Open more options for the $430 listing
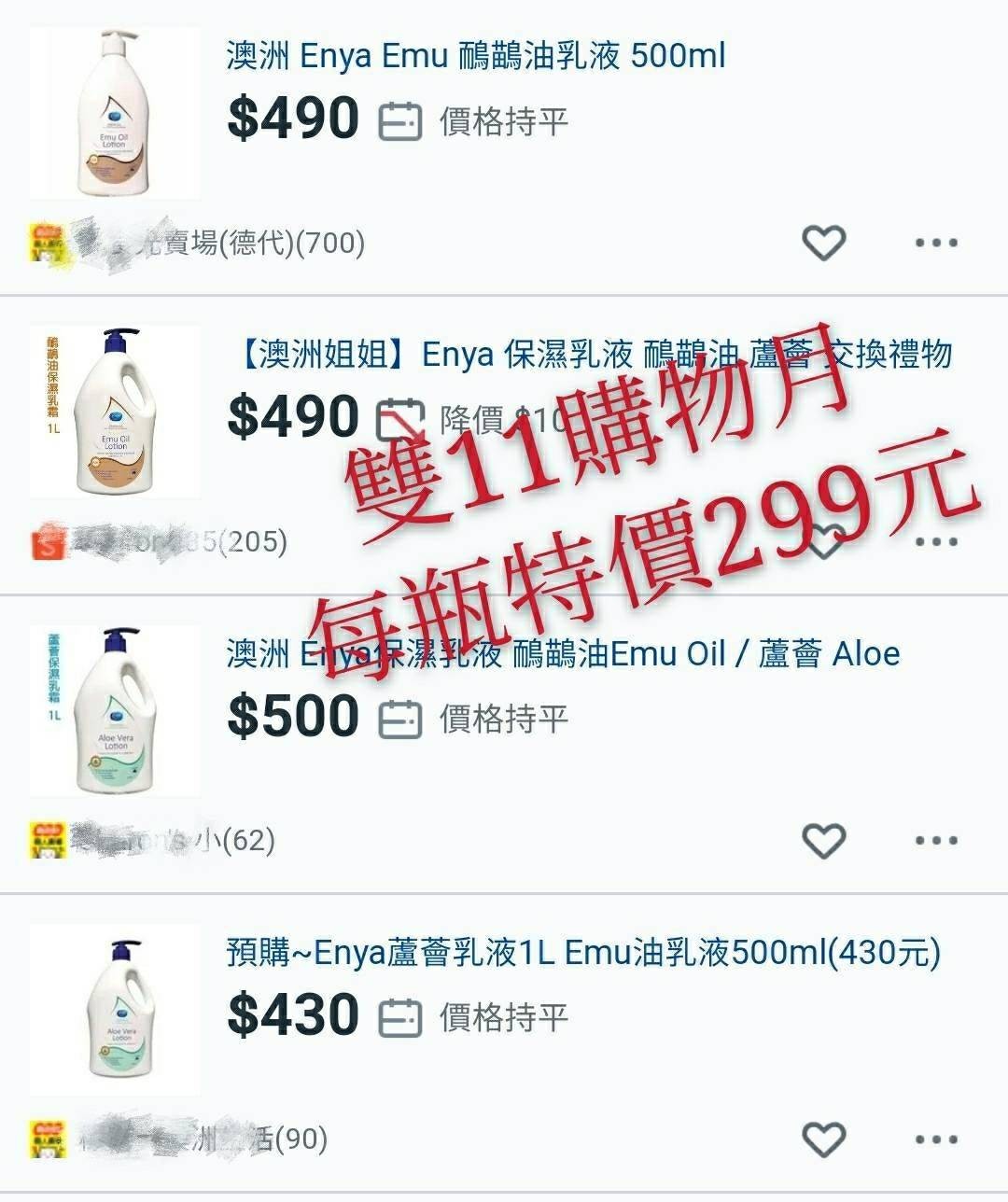The image size is (1008, 1202). (936, 1139)
